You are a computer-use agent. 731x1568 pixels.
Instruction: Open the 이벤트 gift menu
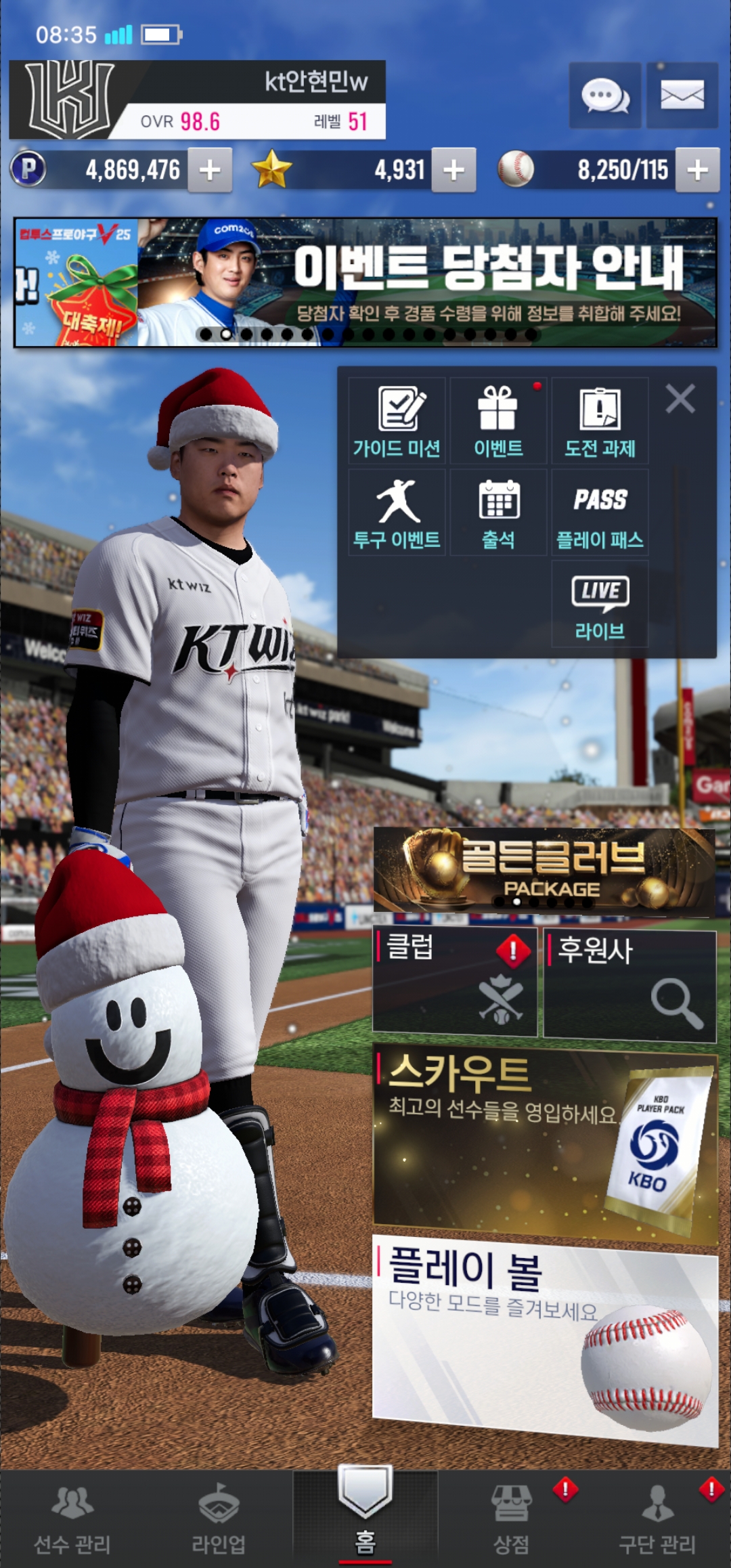point(498,421)
